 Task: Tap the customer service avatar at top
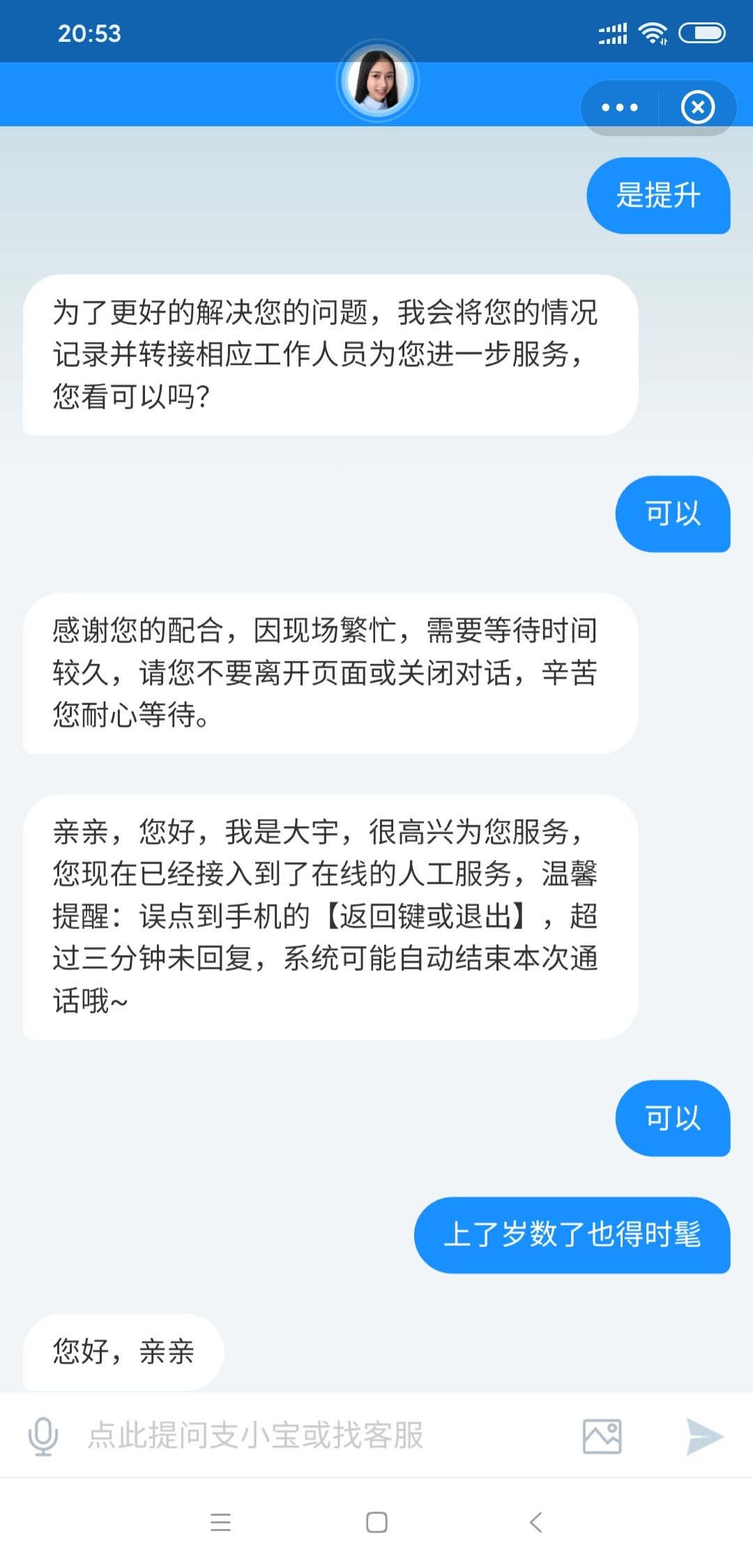pos(377,81)
